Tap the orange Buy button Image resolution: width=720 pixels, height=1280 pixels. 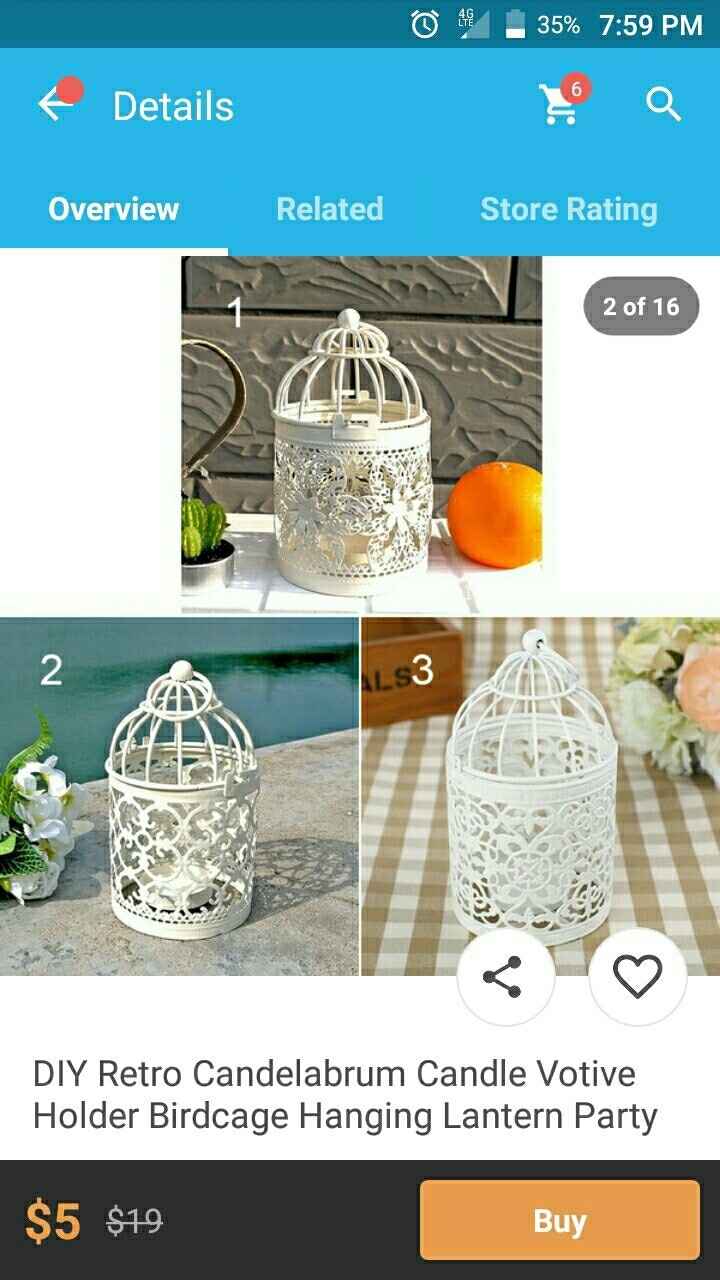click(x=559, y=1220)
